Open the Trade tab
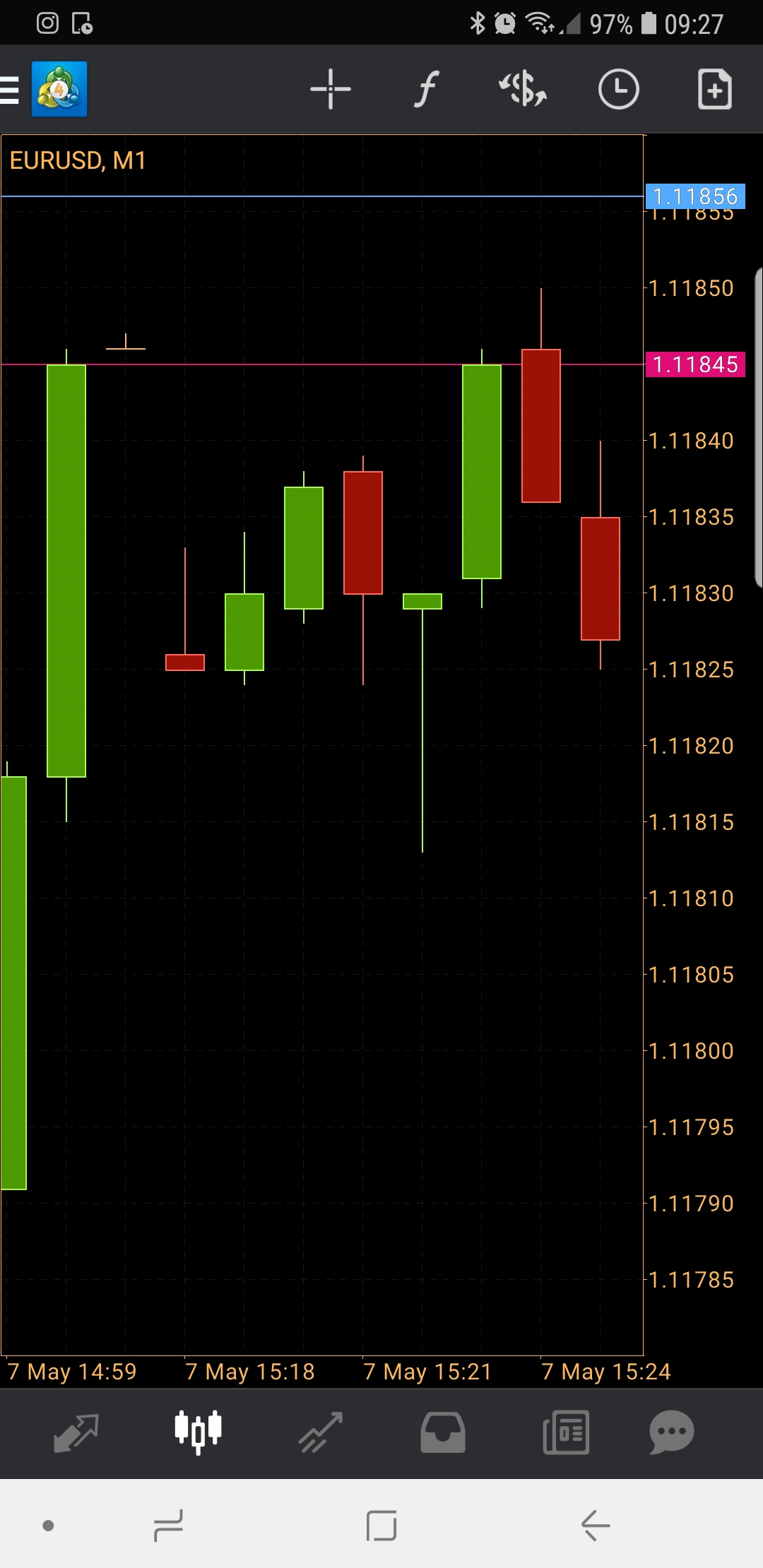Image resolution: width=763 pixels, height=1568 pixels. pyautogui.click(x=321, y=1432)
